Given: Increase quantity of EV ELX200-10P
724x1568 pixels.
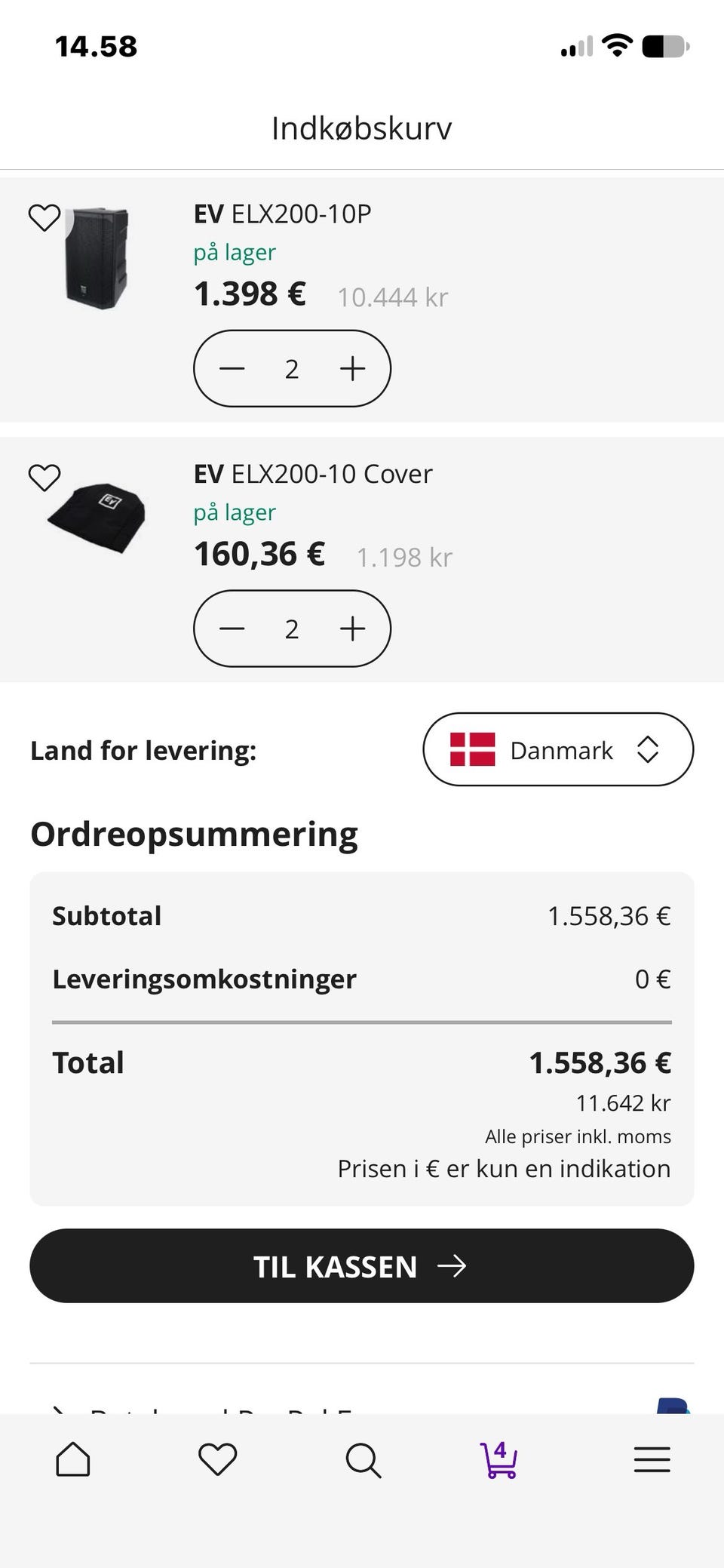Looking at the screenshot, I should (x=352, y=368).
